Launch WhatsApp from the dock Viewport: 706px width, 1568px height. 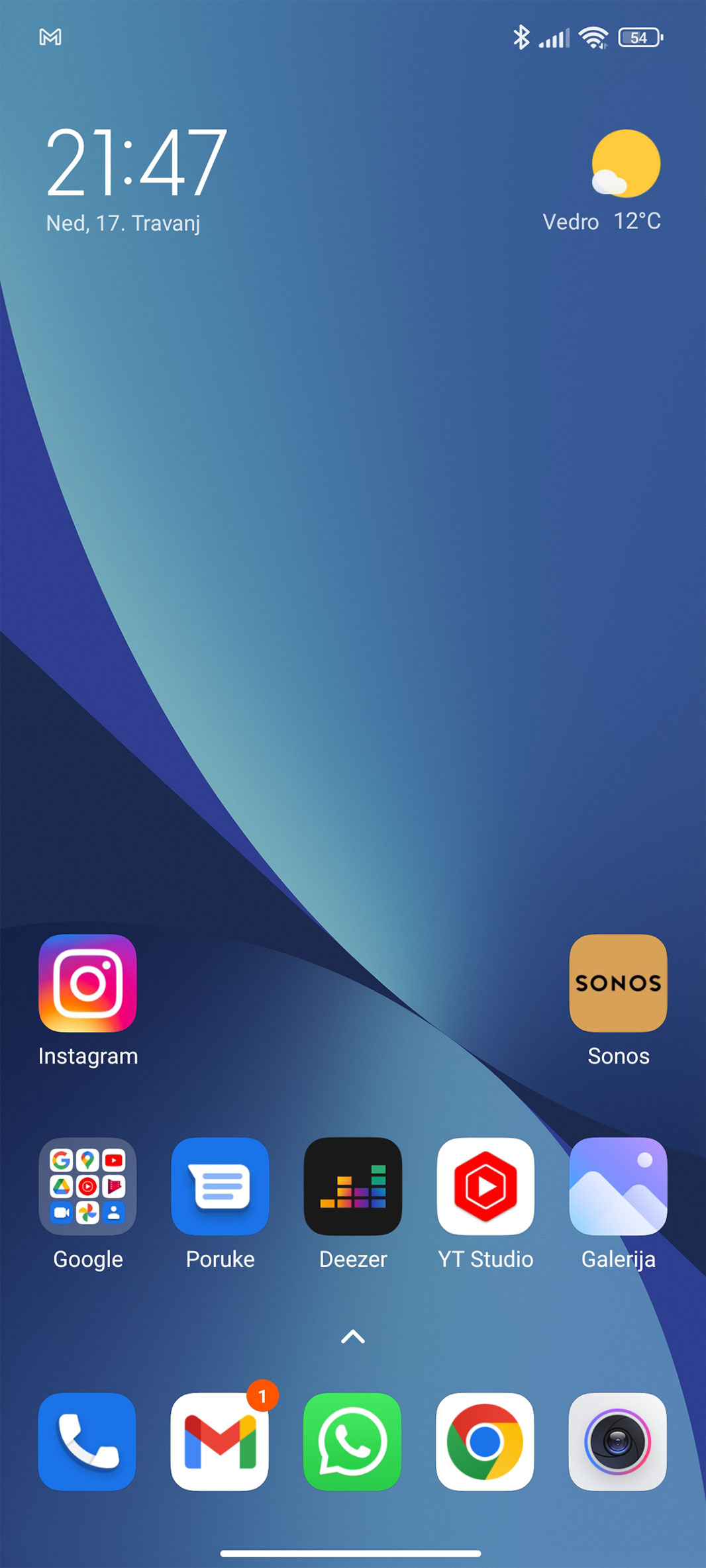click(x=352, y=1442)
